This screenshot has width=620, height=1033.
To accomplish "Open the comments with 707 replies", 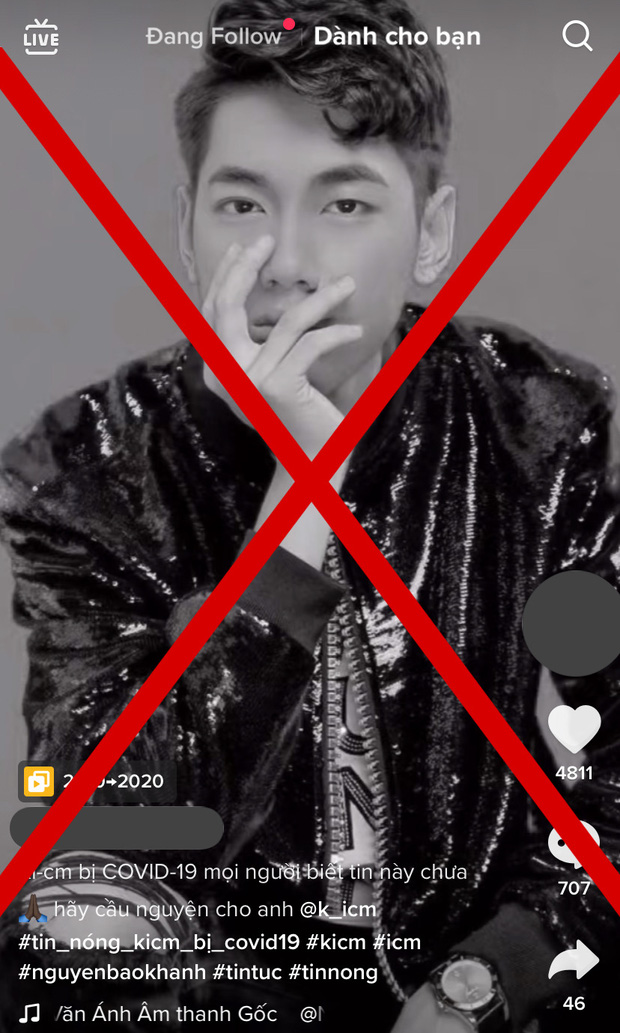I will click(574, 848).
